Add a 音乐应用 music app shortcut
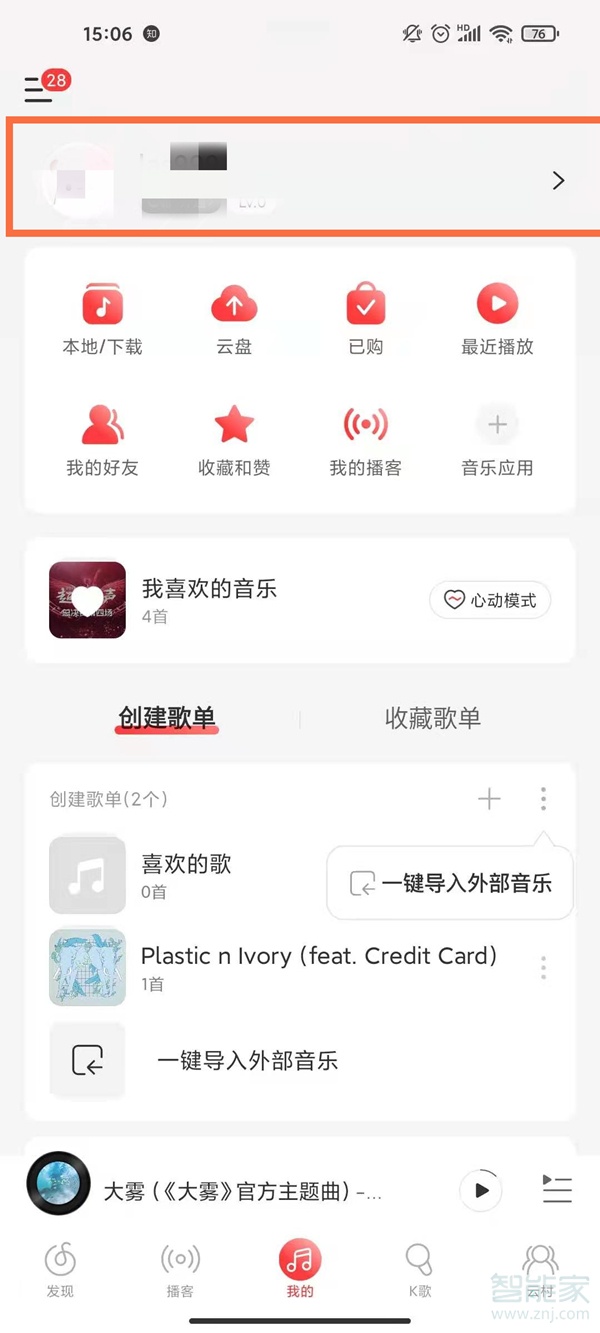Viewport: 600px width, 1333px height. [x=497, y=440]
